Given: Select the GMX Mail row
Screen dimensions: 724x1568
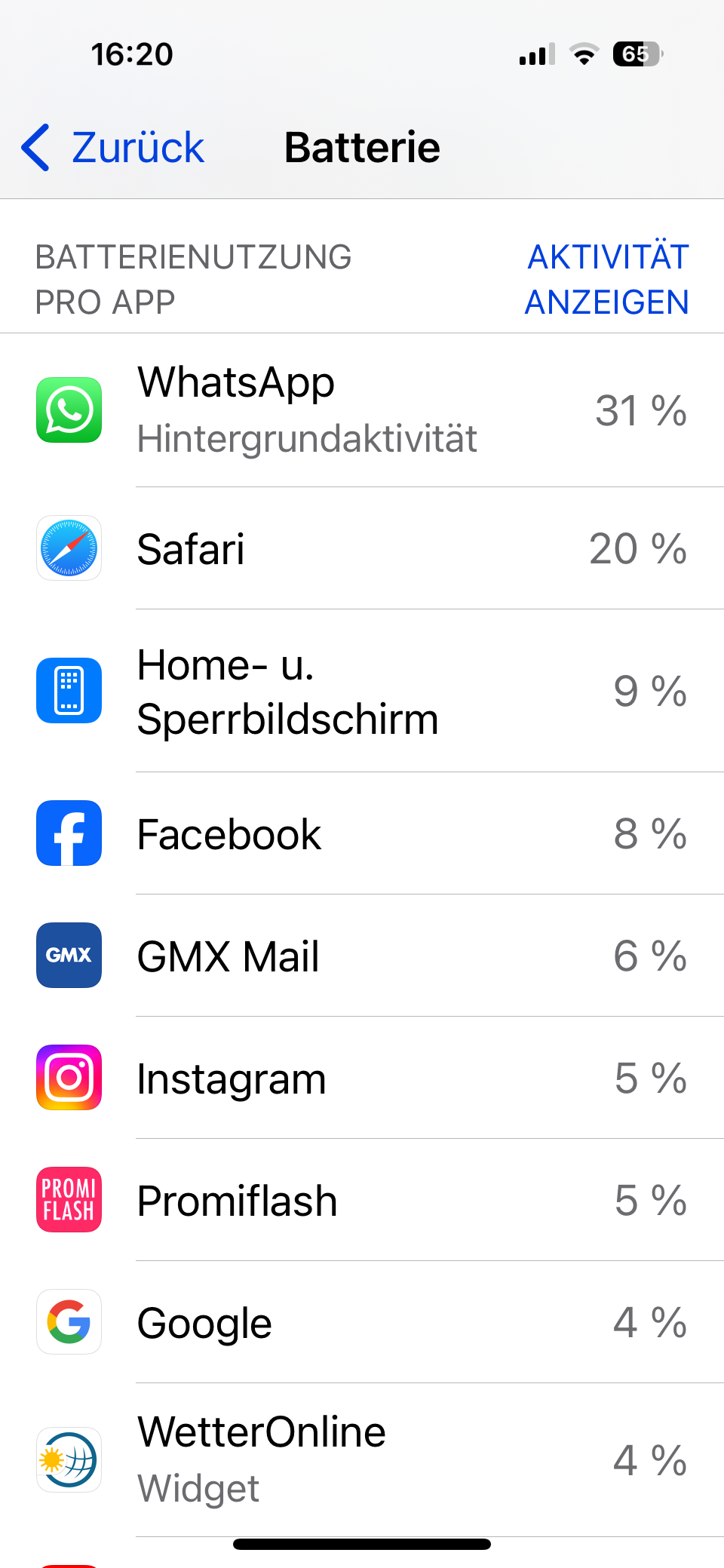Looking at the screenshot, I should click(x=362, y=956).
